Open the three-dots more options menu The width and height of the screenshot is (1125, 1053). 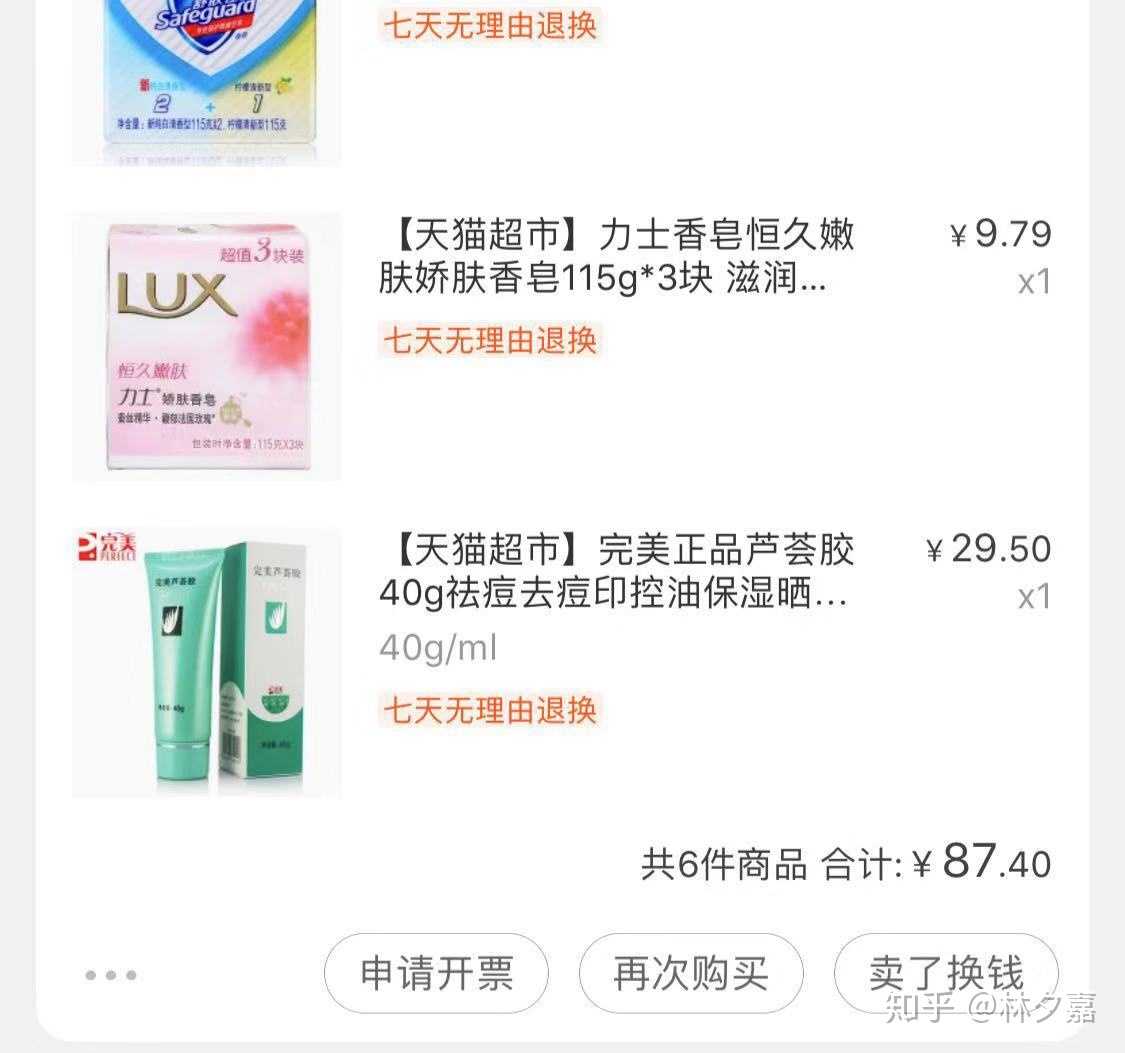click(111, 975)
